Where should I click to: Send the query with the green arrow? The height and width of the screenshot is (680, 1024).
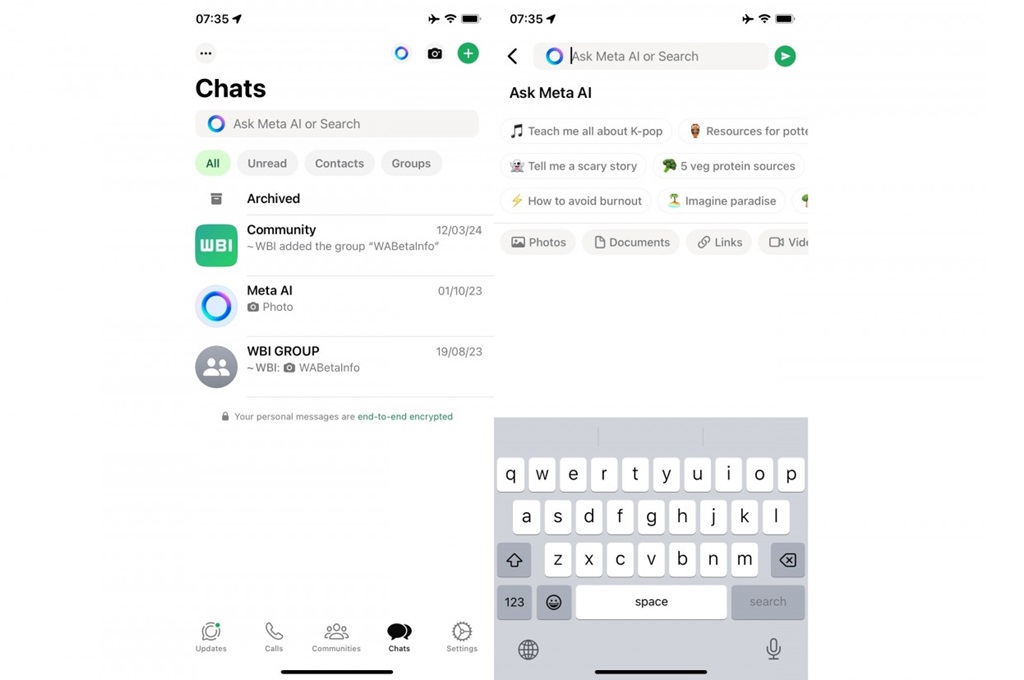click(785, 56)
